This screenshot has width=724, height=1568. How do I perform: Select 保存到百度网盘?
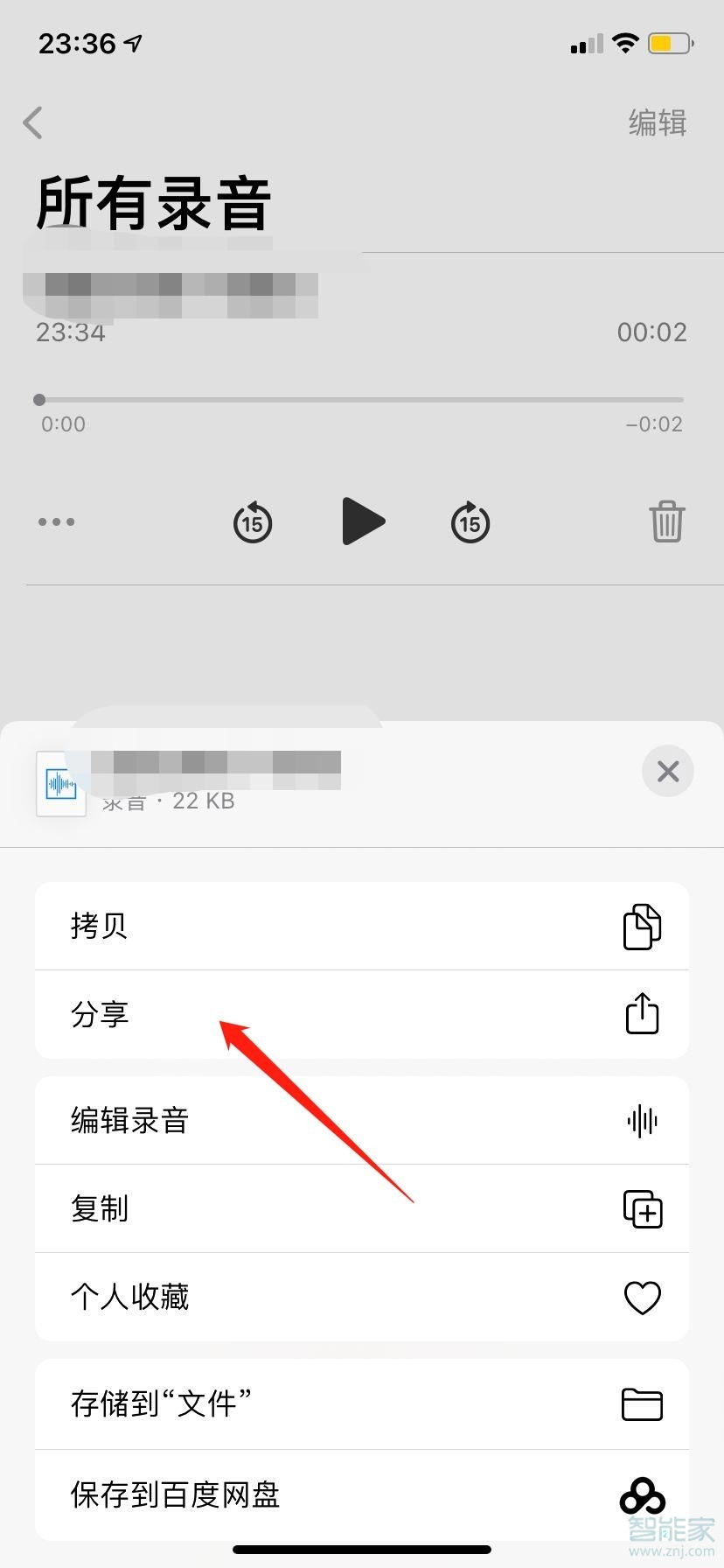coord(362,1494)
